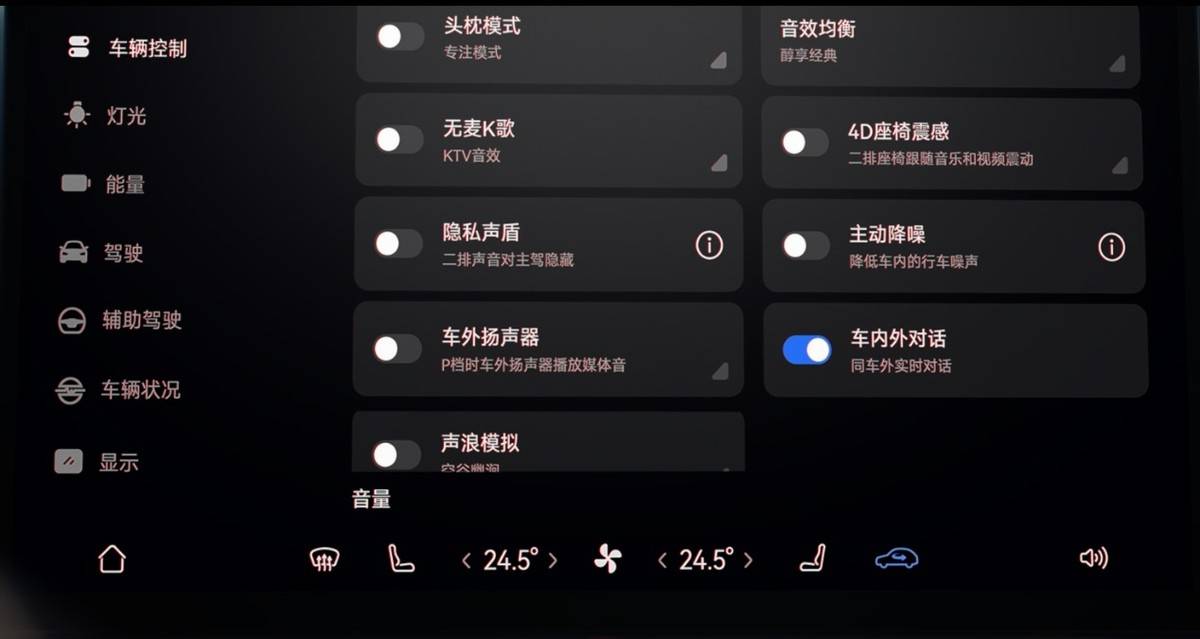Toggle 4D座椅震感 on

pyautogui.click(x=804, y=142)
